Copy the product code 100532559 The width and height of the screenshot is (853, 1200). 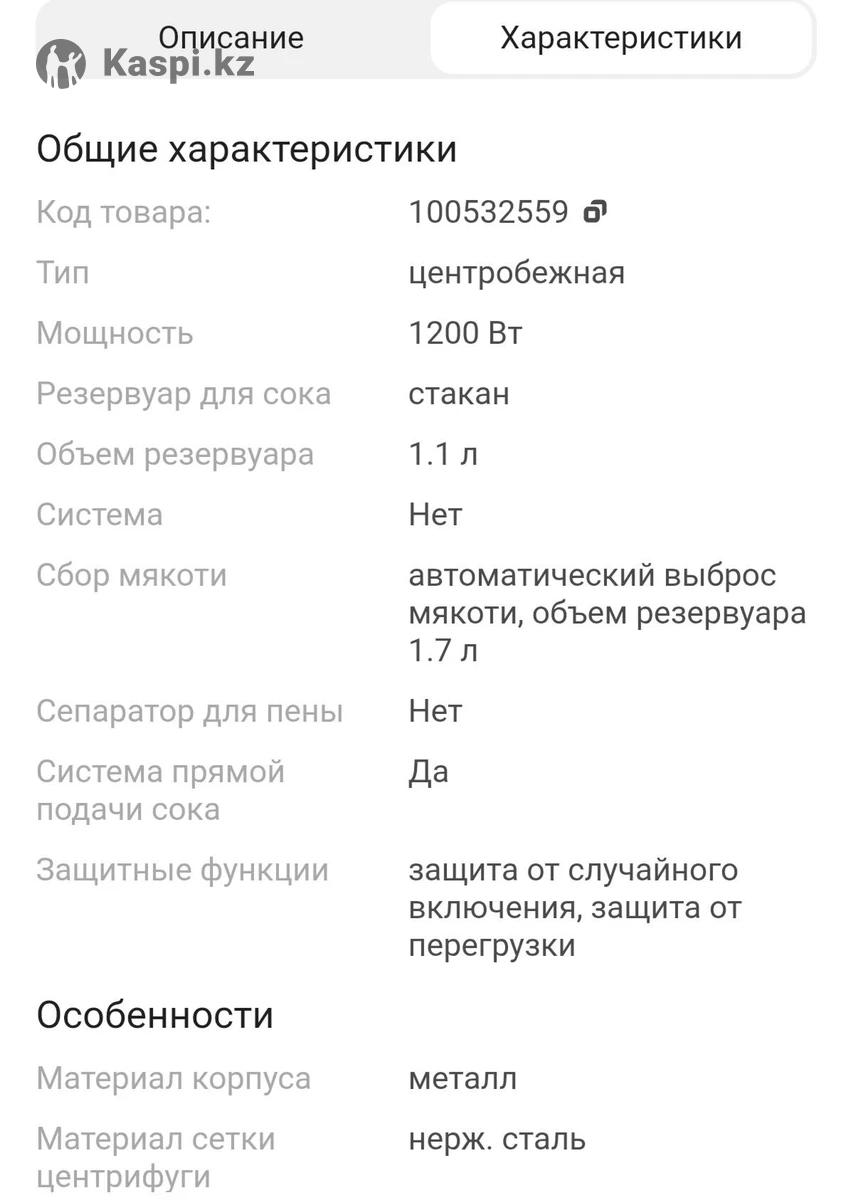[595, 211]
